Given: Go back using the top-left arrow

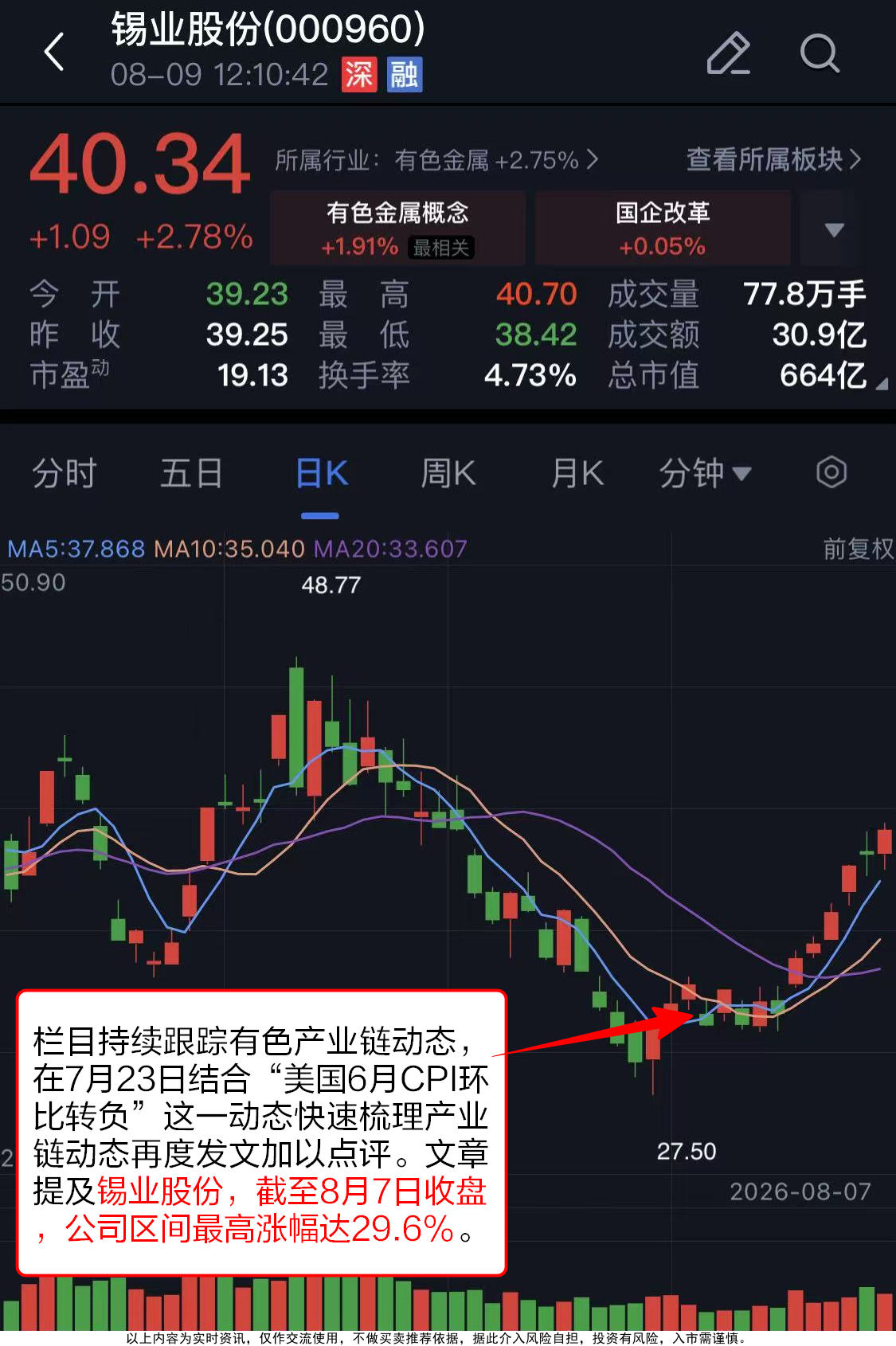Looking at the screenshot, I should coord(54,53).
